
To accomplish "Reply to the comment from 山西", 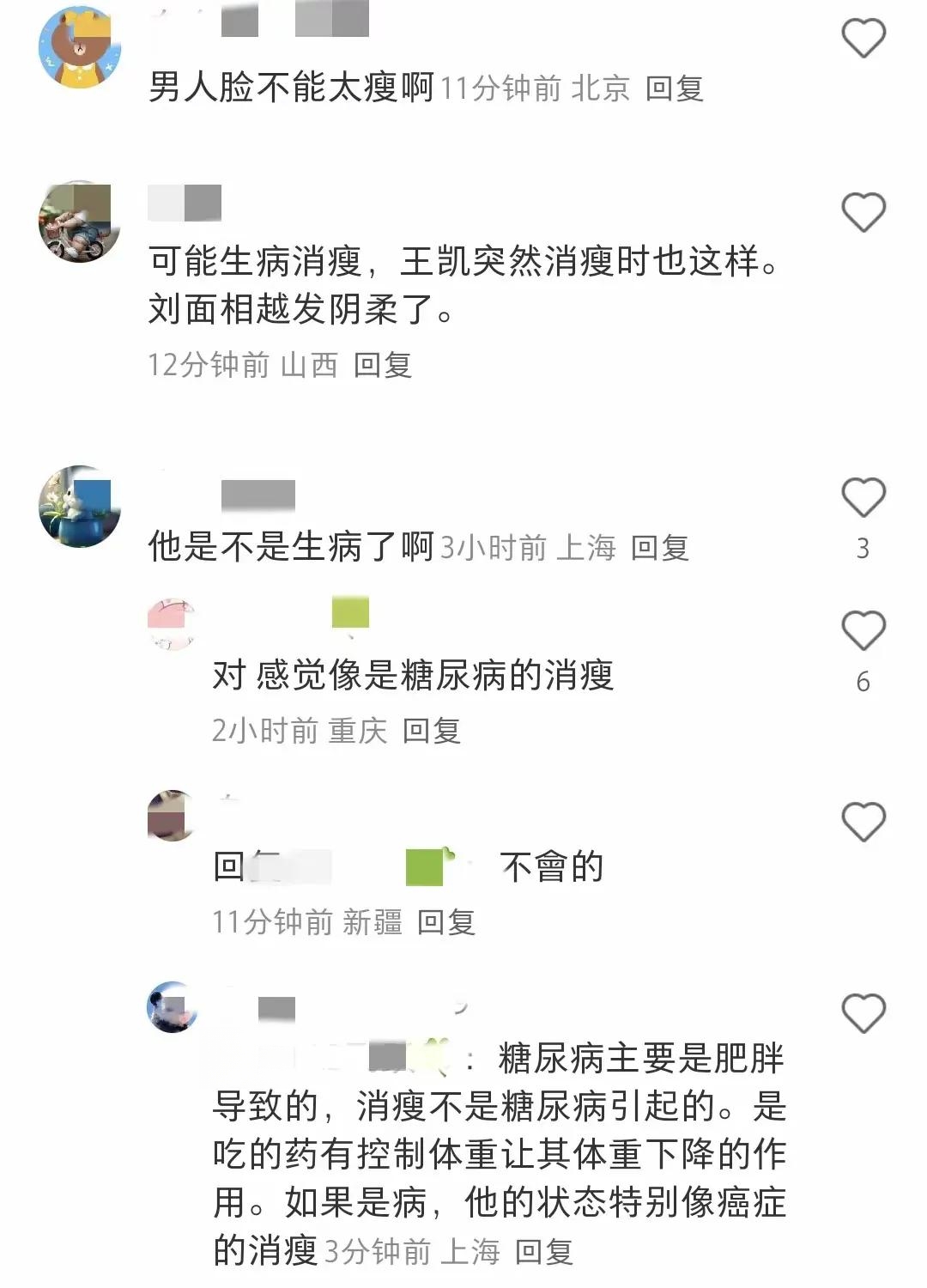I will point(383,365).
